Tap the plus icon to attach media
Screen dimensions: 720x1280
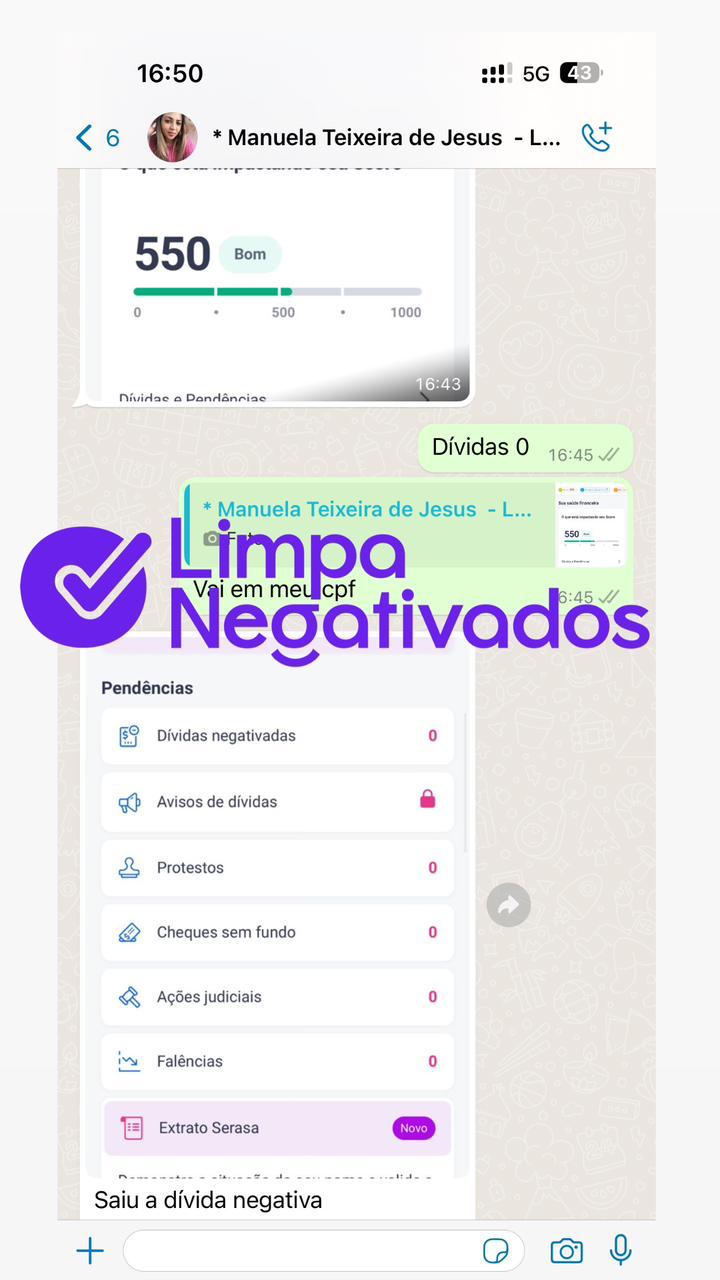coord(89,1250)
